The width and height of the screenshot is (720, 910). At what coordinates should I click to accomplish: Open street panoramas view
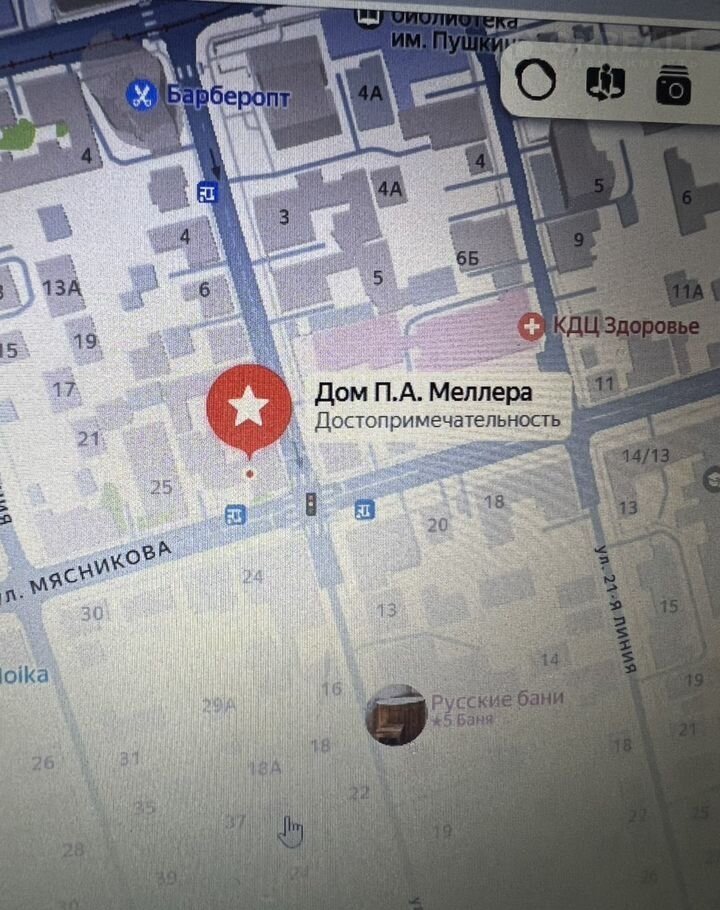tap(604, 85)
